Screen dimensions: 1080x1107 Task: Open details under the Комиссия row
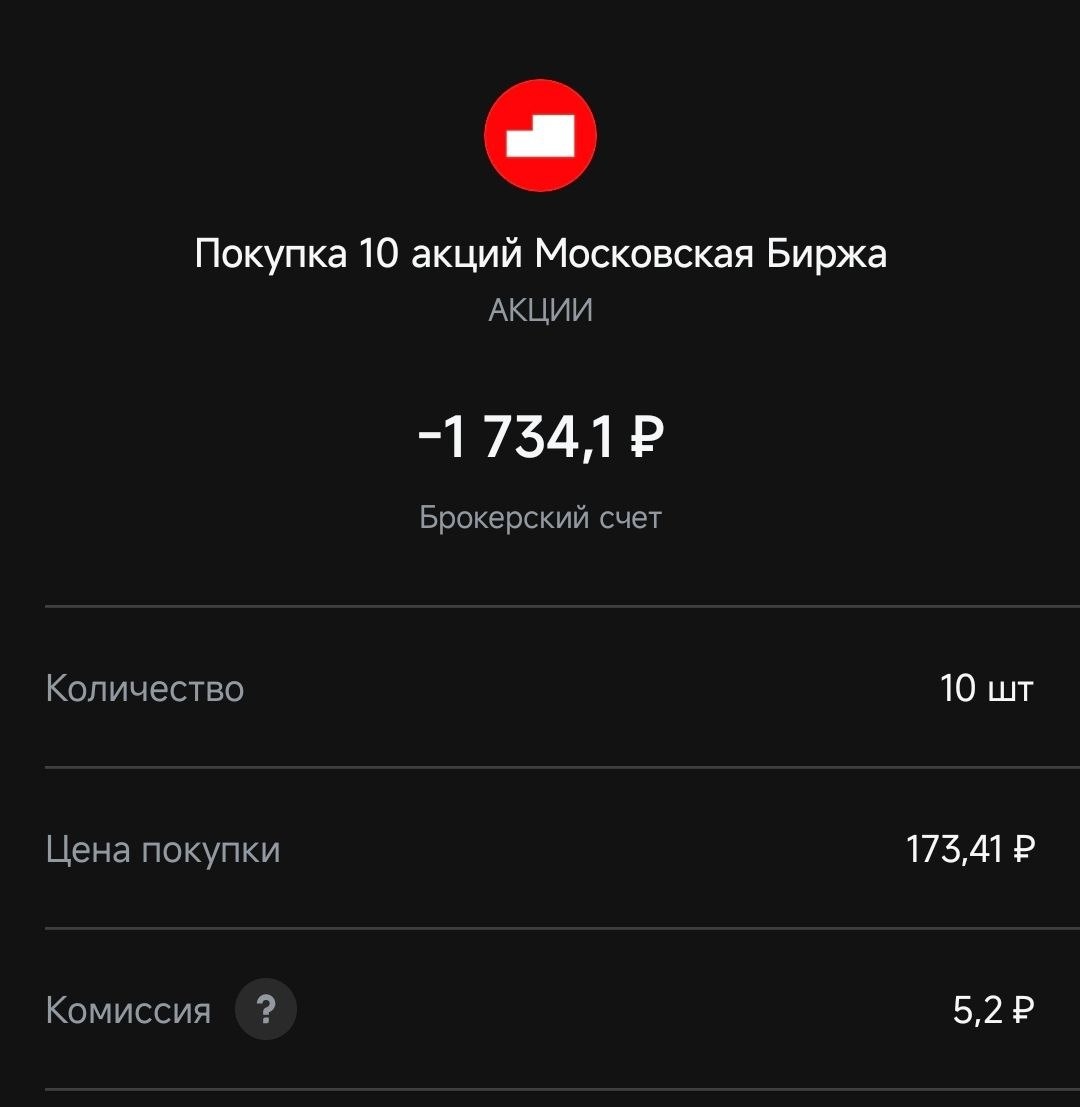point(540,1010)
